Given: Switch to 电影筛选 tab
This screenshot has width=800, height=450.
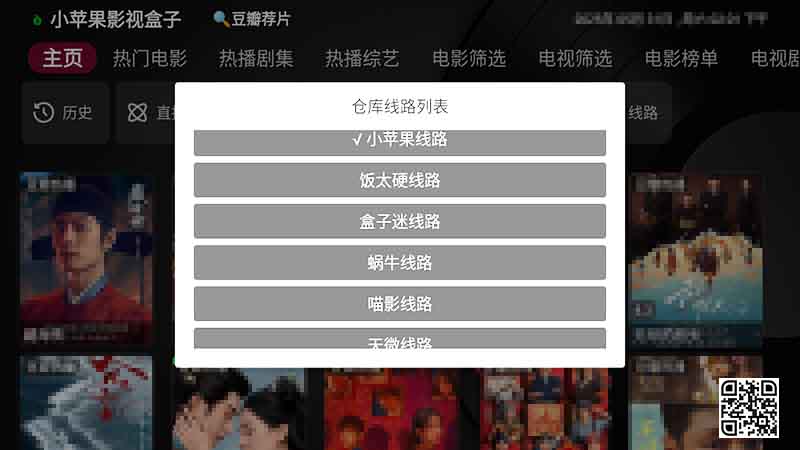Looking at the screenshot, I should 469,58.
